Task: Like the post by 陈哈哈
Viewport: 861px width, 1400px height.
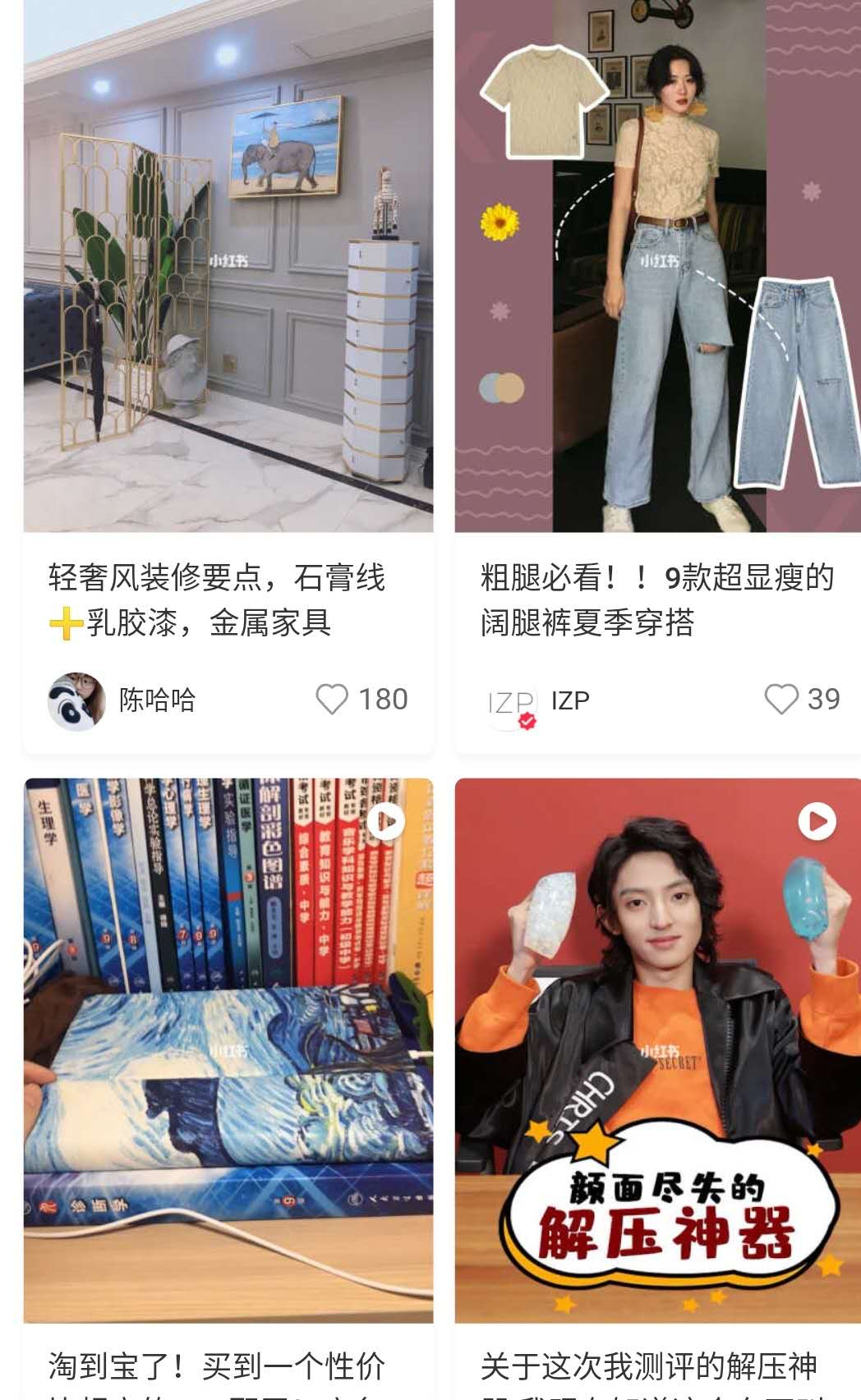Action: [x=333, y=700]
